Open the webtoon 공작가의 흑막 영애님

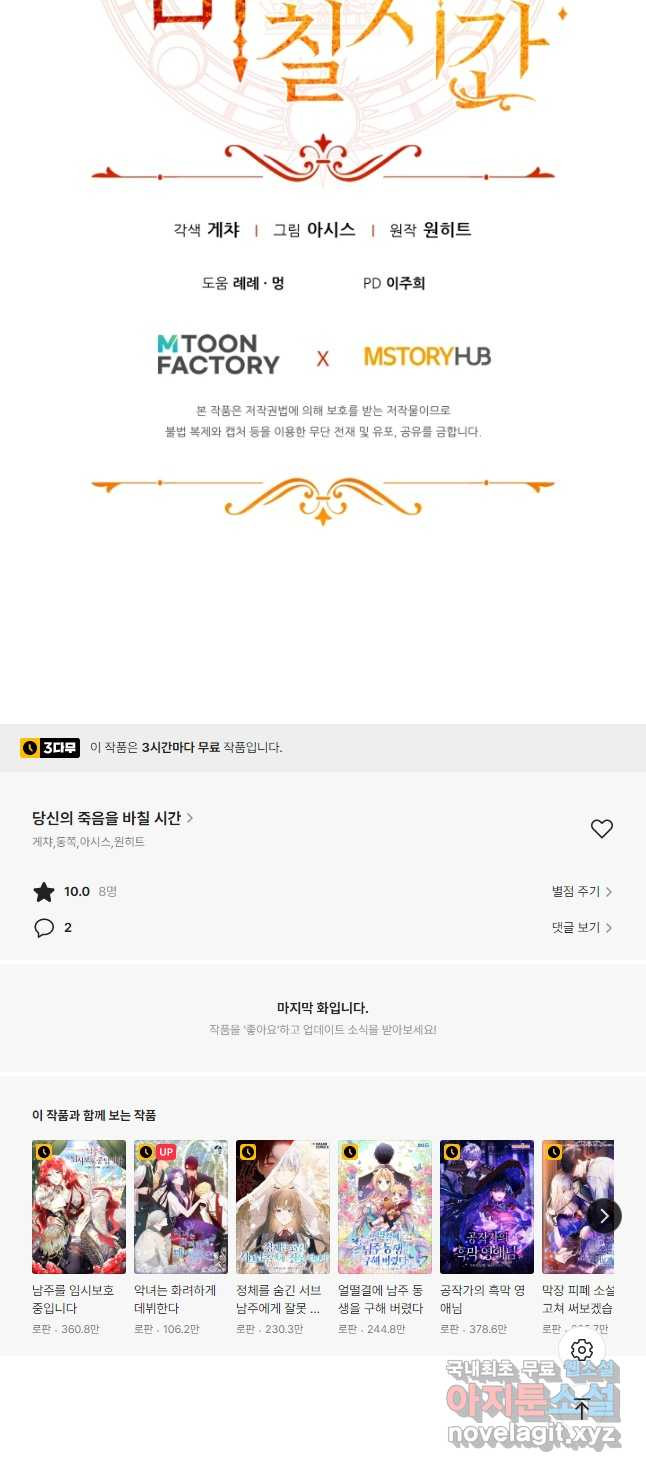[x=487, y=1207]
